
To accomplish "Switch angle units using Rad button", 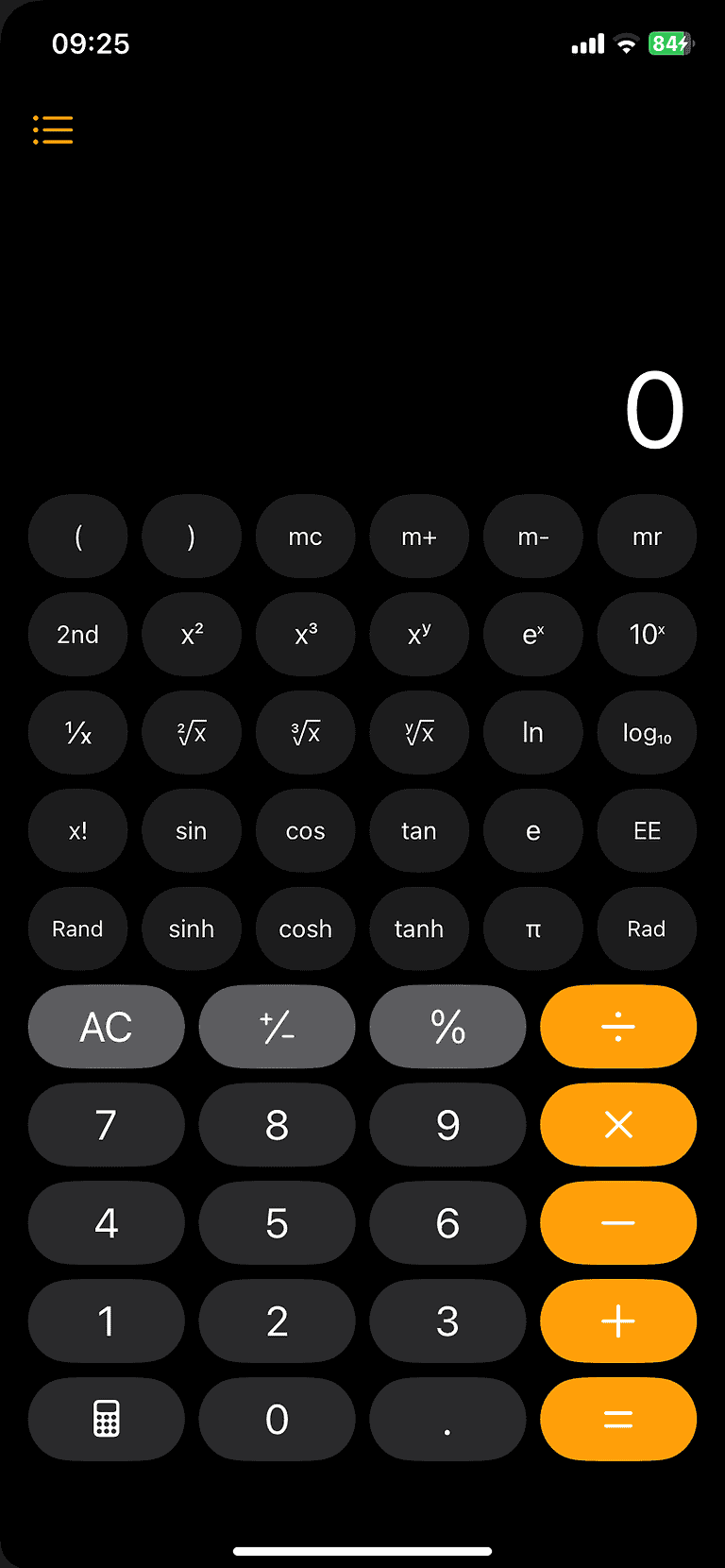I will [x=647, y=929].
